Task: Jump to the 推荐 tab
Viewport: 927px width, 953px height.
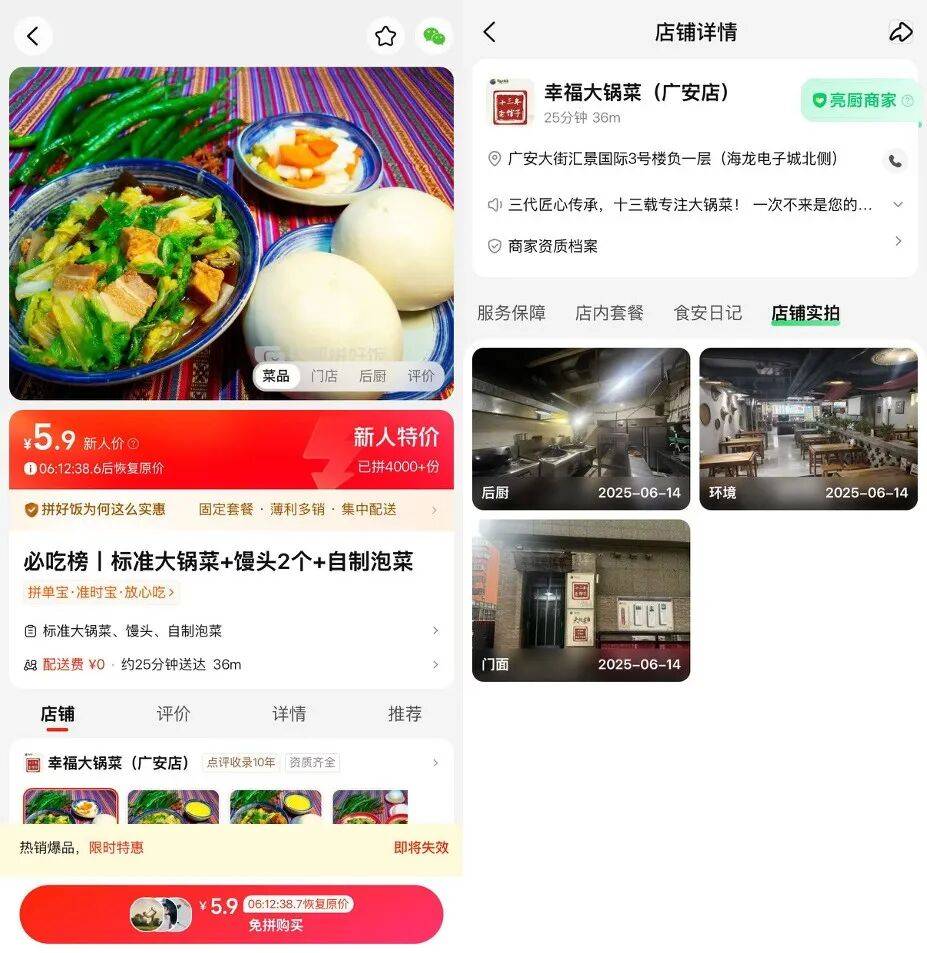Action: coord(405,714)
